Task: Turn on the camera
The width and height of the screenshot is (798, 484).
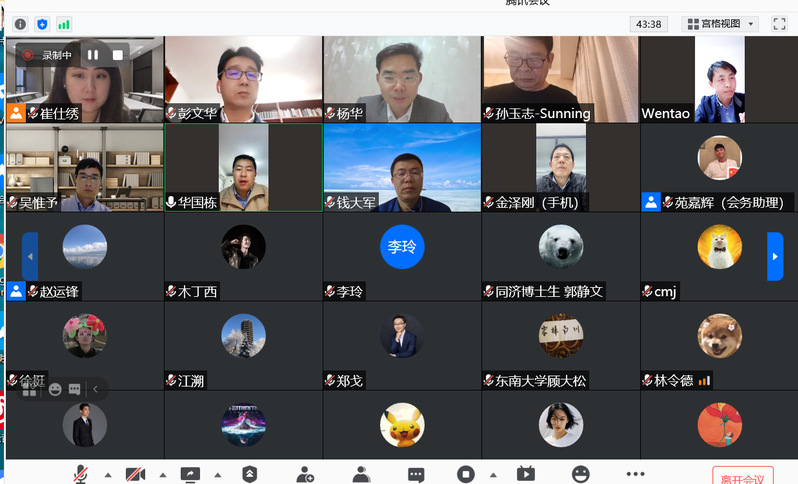Action: point(135,474)
